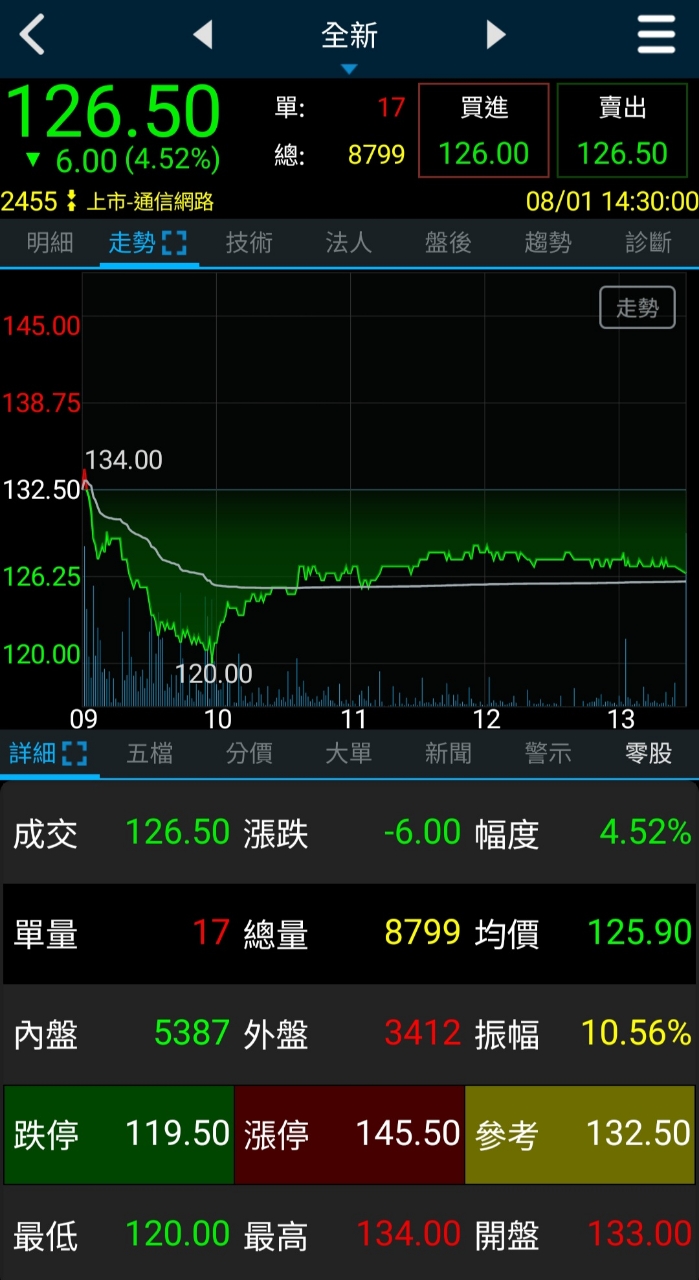Switch to the 明細 tab
Image resolution: width=699 pixels, height=1280 pixels.
pos(50,243)
